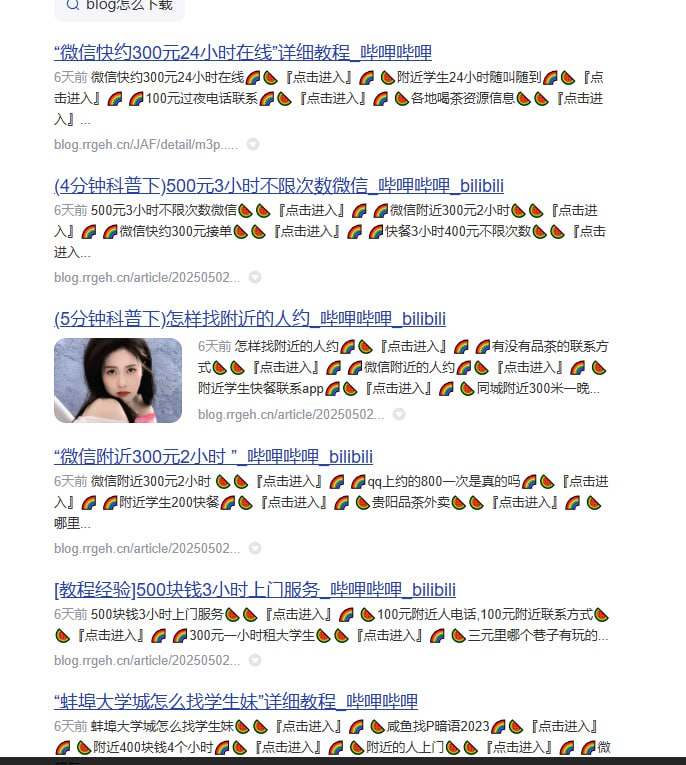Expand the source arrow under the 500元3小时 result
686x765 pixels.
click(x=255, y=277)
